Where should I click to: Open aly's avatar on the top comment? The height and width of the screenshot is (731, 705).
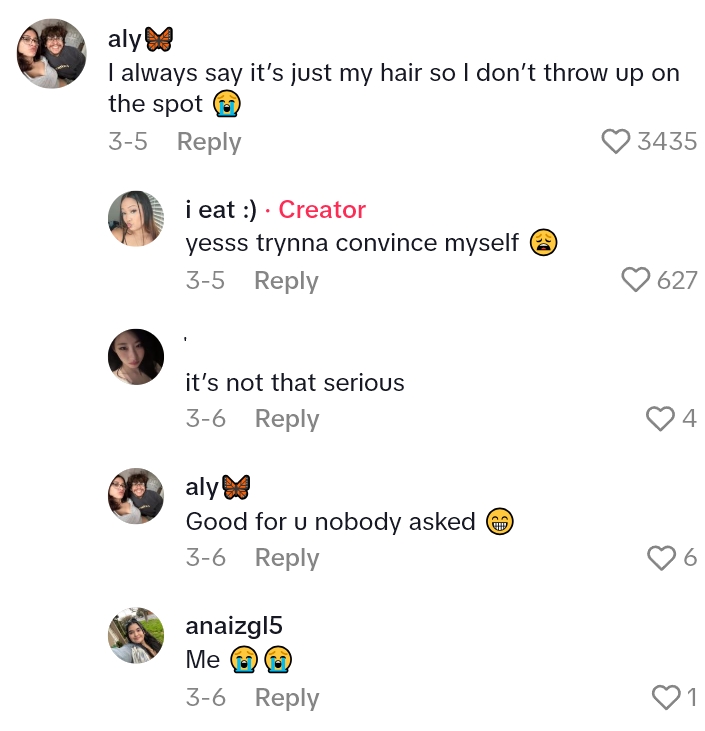(x=52, y=53)
